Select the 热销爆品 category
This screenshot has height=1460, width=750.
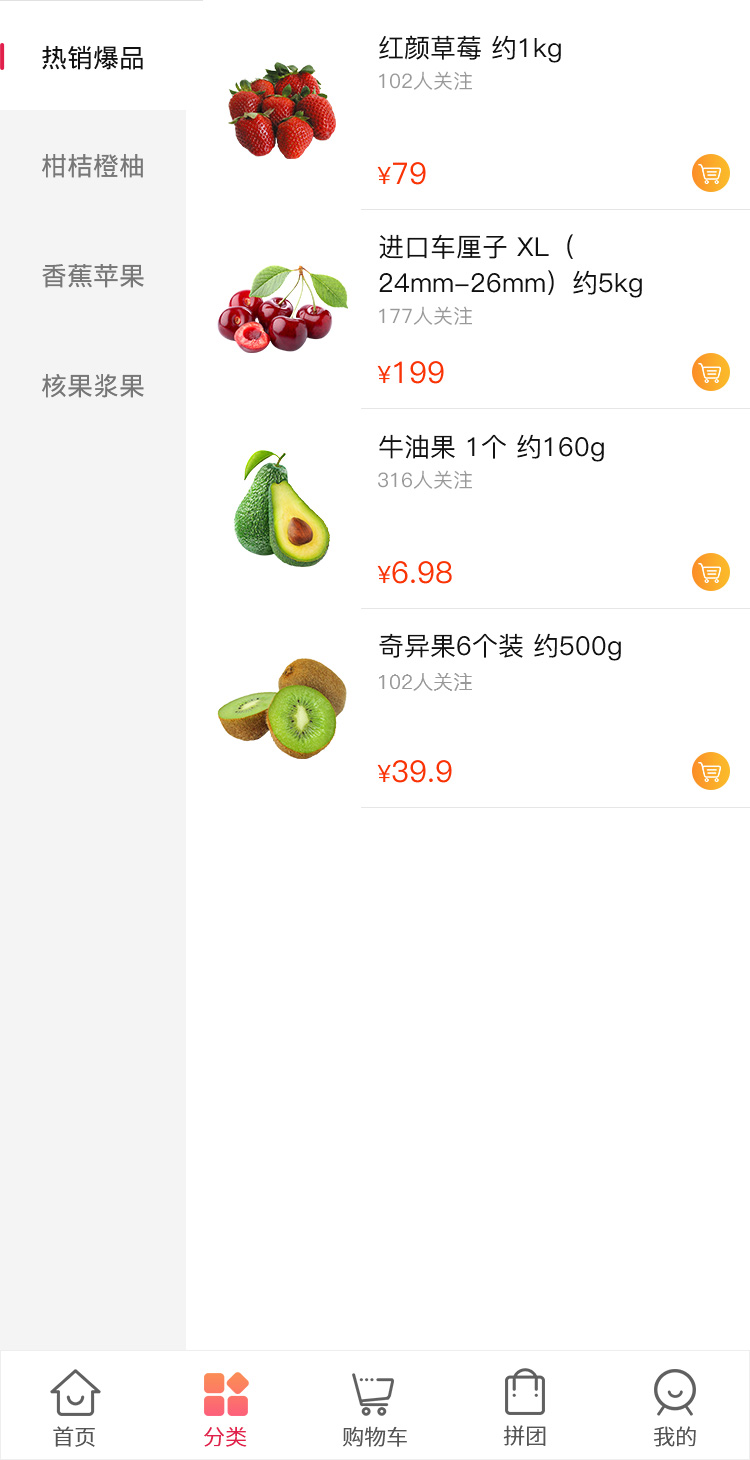coord(93,58)
